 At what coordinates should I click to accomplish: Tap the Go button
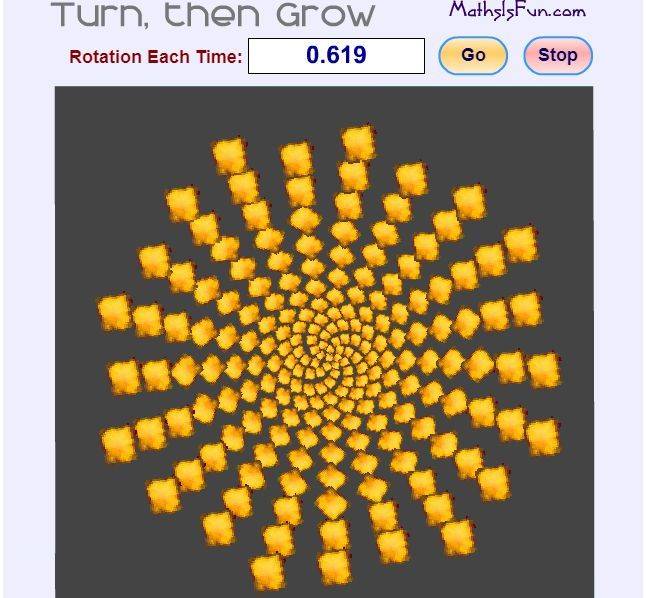473,55
